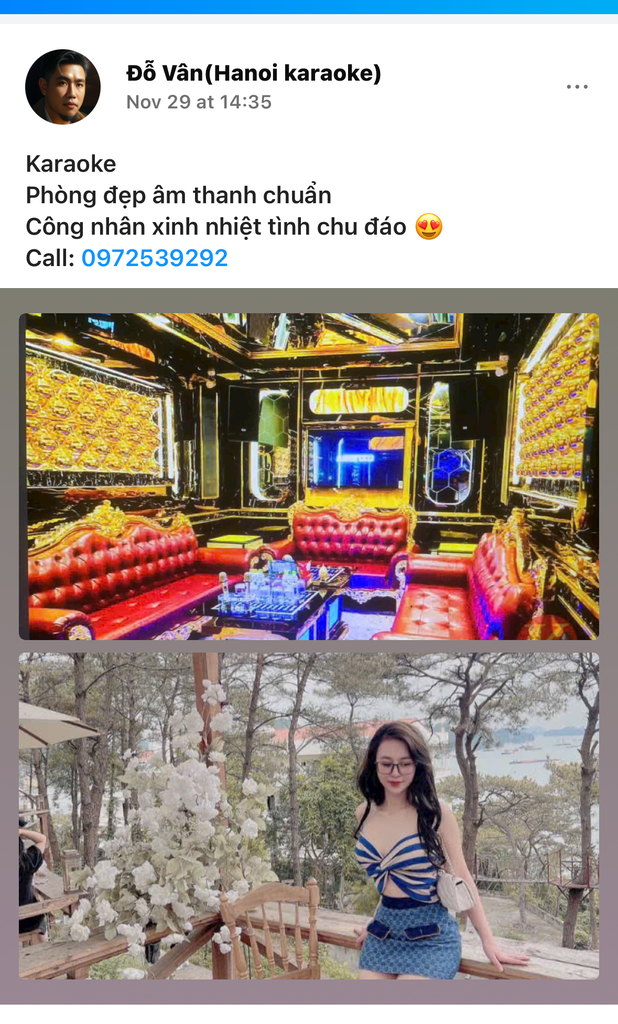618x1024 pixels.
Task: Open the Đỗ Vân(Hanoi karaoke) profile name
Action: pyautogui.click(x=253, y=73)
